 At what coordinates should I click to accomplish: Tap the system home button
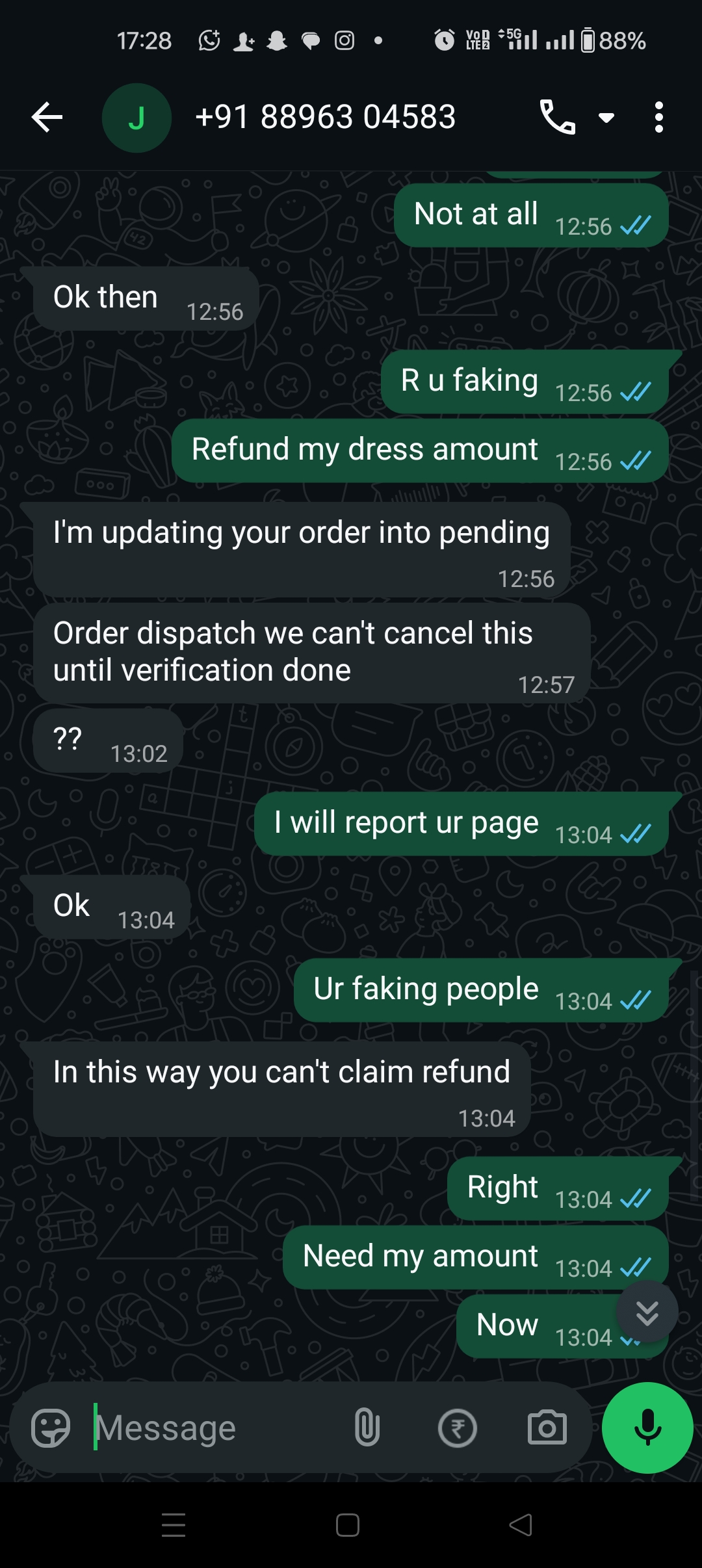point(348,1525)
